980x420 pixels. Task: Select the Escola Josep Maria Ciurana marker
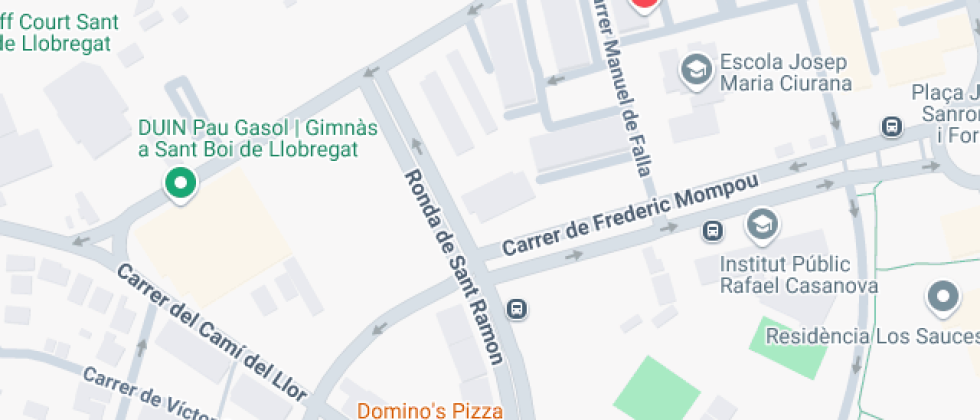(694, 70)
